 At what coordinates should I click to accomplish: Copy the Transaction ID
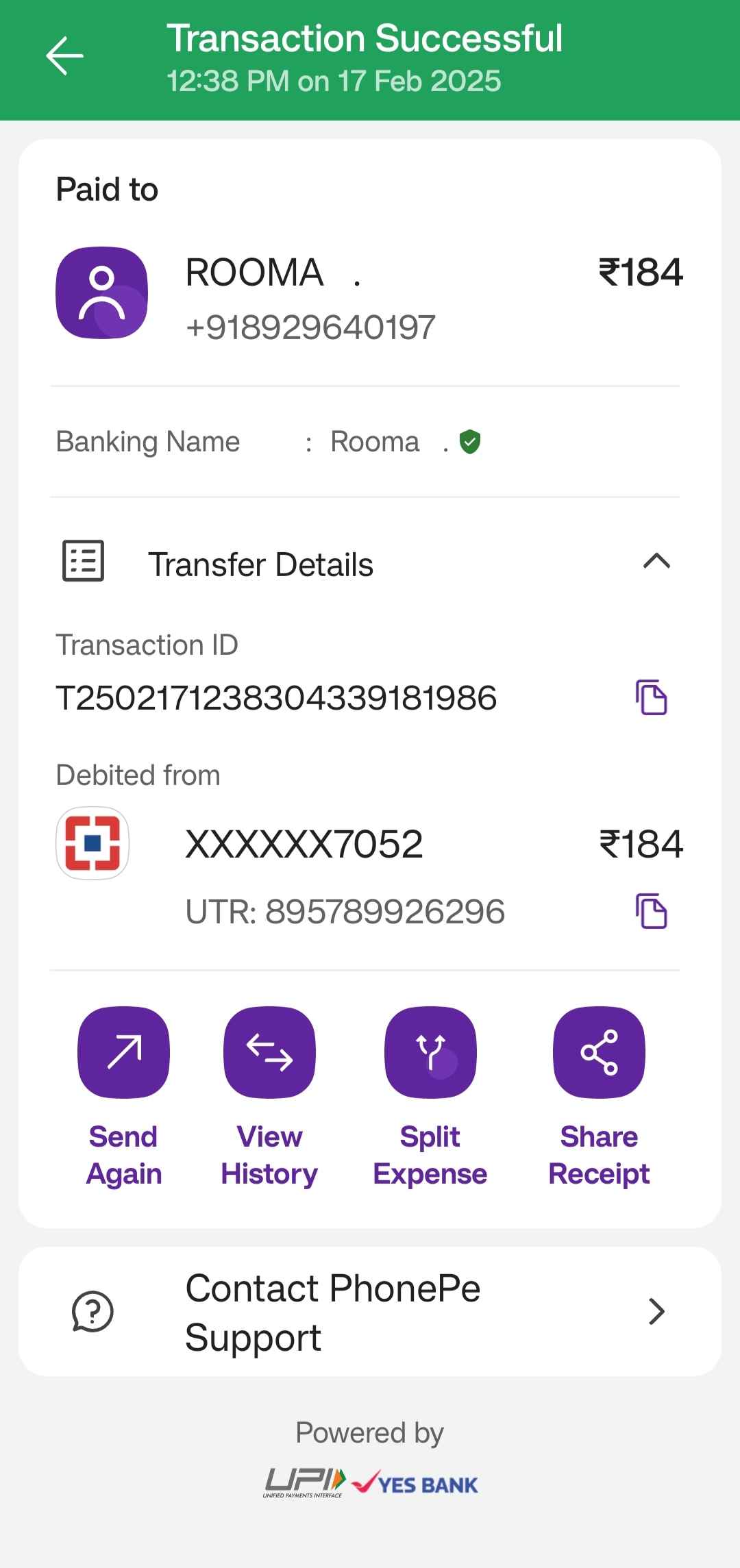click(651, 697)
